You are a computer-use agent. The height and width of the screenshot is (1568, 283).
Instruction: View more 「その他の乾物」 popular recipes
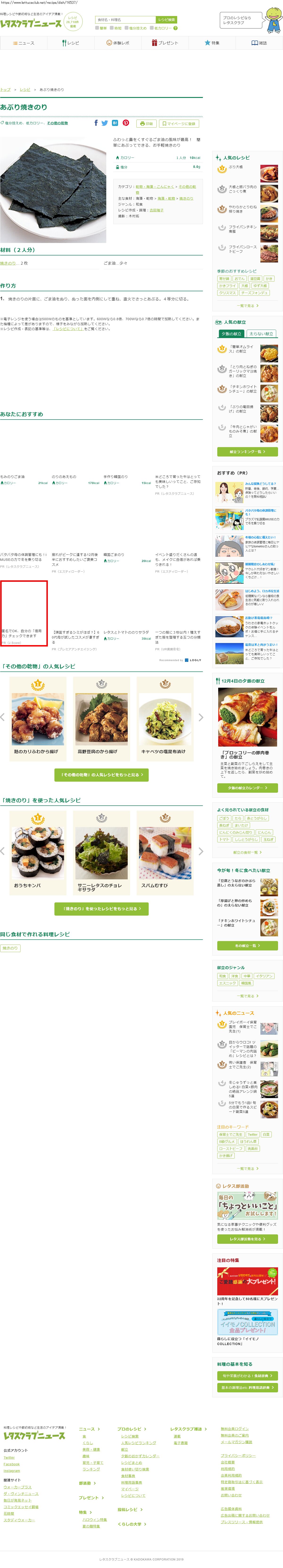pyautogui.click(x=101, y=775)
